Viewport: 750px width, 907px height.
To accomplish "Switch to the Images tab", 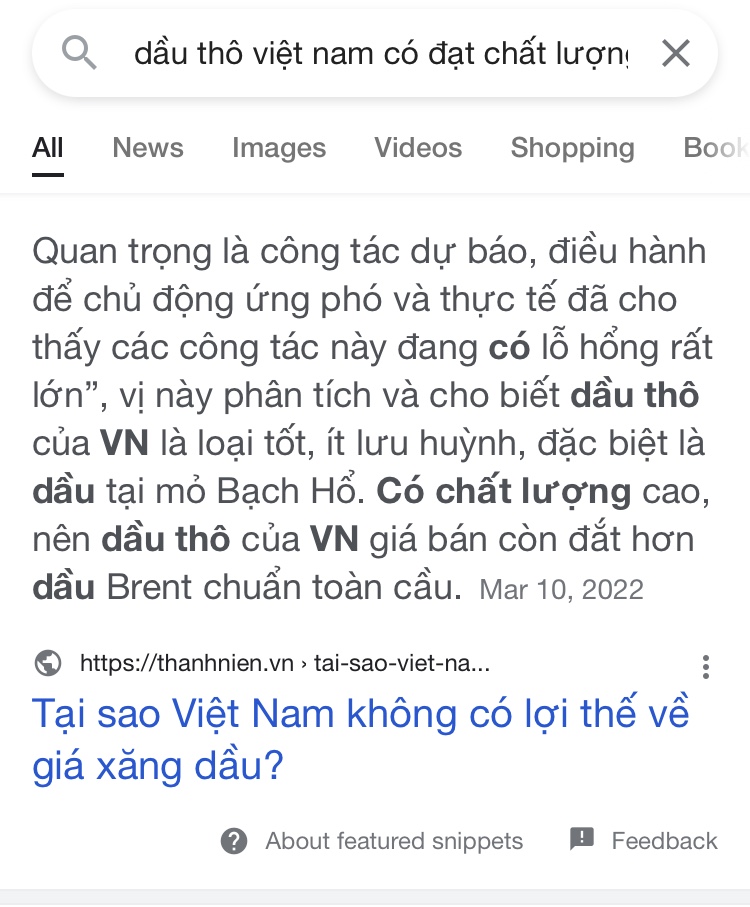I will (x=279, y=148).
